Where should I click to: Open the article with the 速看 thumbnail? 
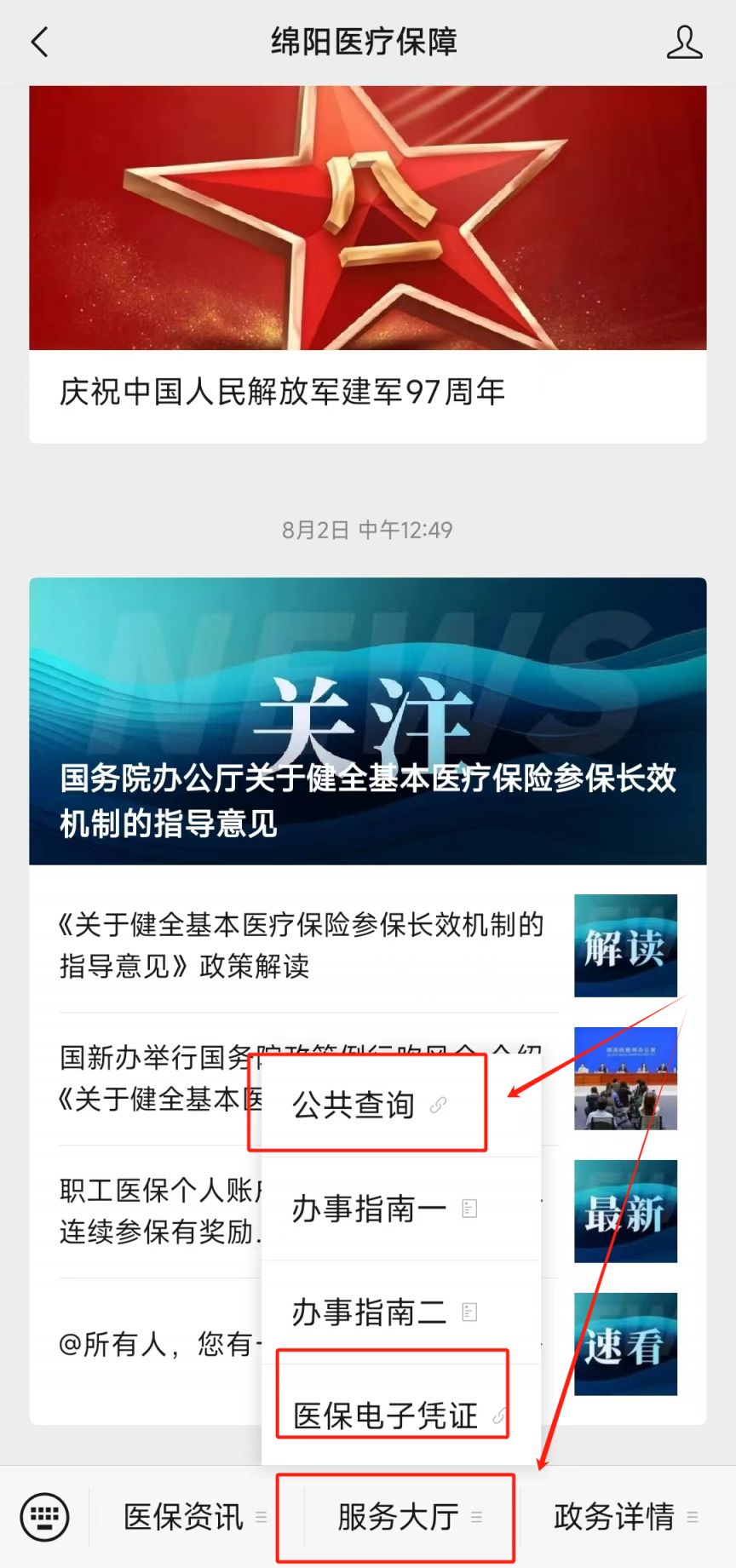coord(625,1344)
